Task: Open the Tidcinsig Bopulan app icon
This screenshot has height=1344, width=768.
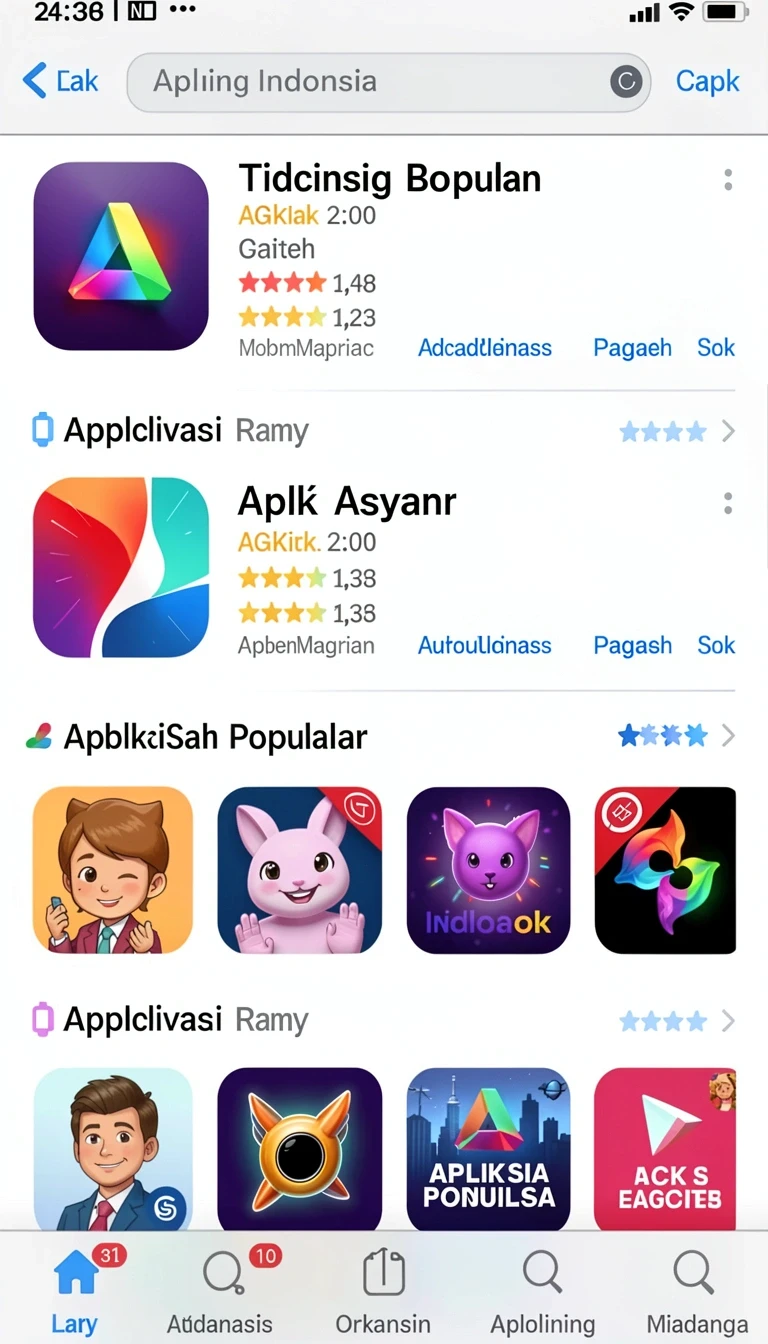Action: (121, 256)
